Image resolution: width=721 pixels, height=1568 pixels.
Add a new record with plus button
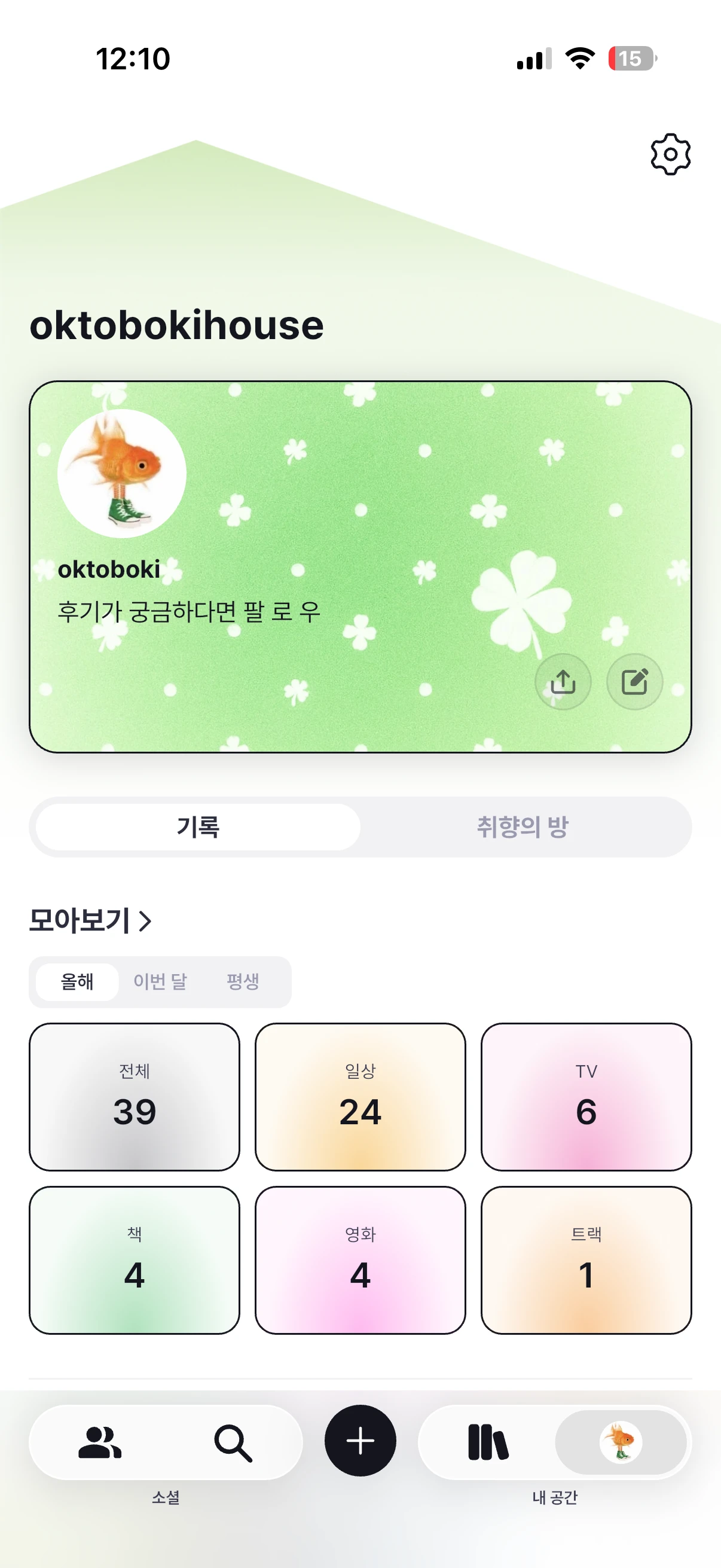click(x=360, y=1441)
